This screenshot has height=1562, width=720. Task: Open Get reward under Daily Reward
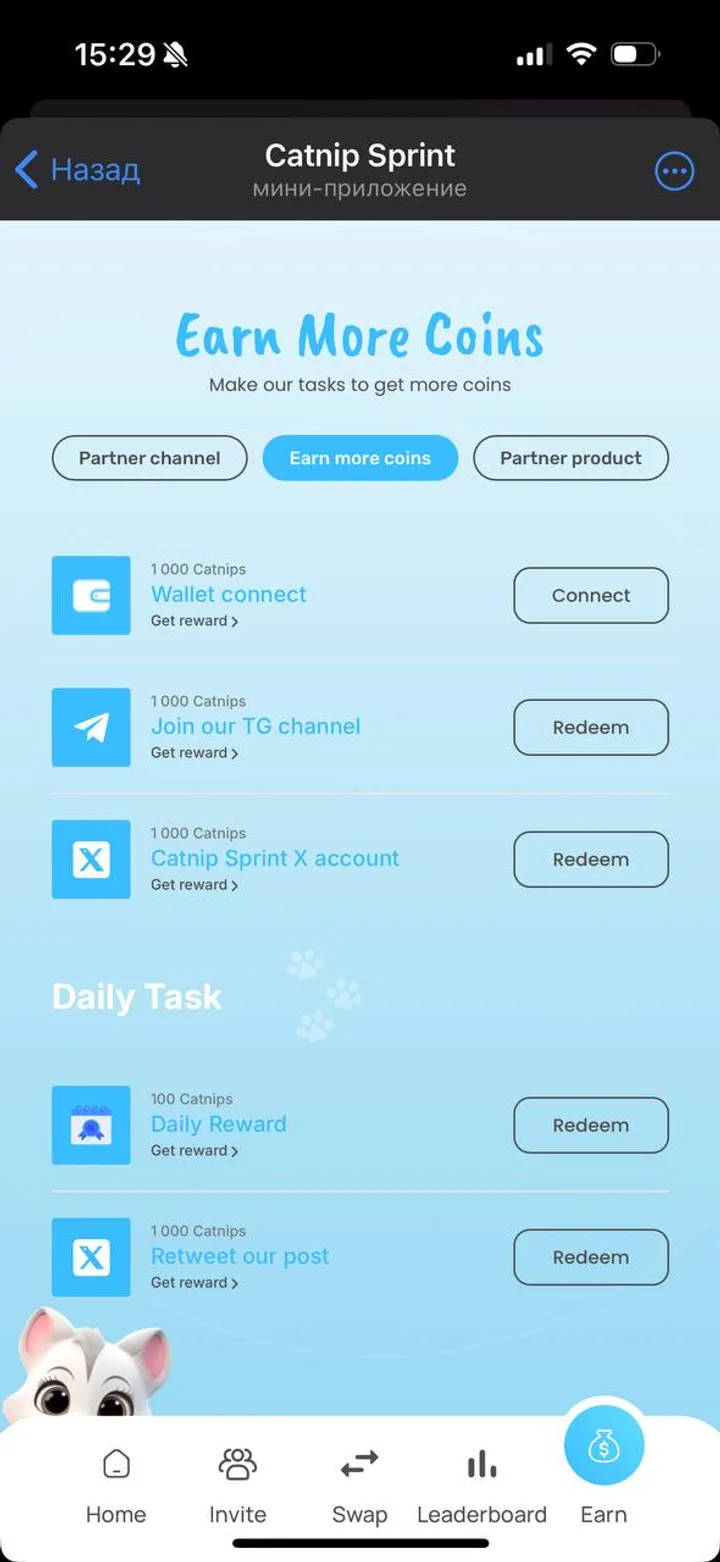tap(194, 1151)
